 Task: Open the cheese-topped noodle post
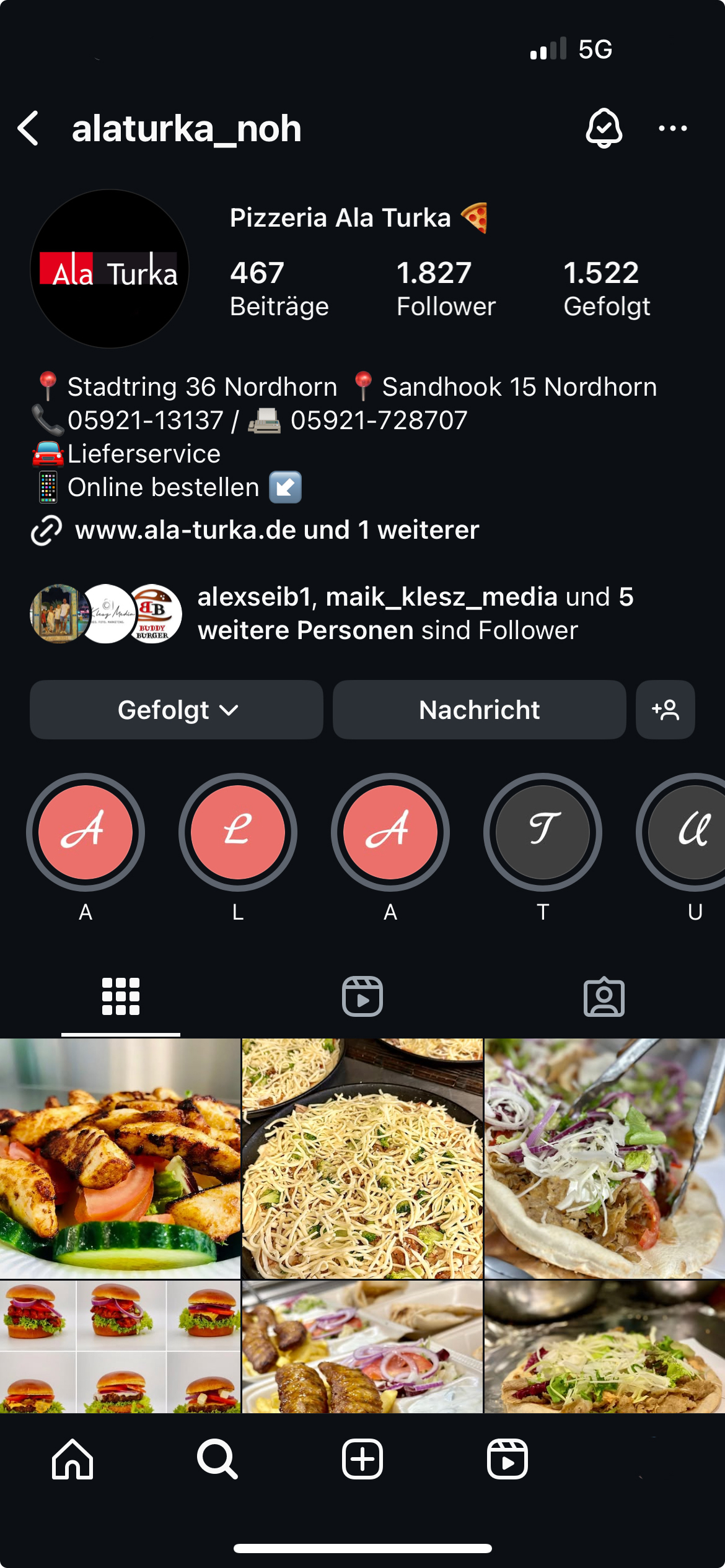click(362, 1158)
